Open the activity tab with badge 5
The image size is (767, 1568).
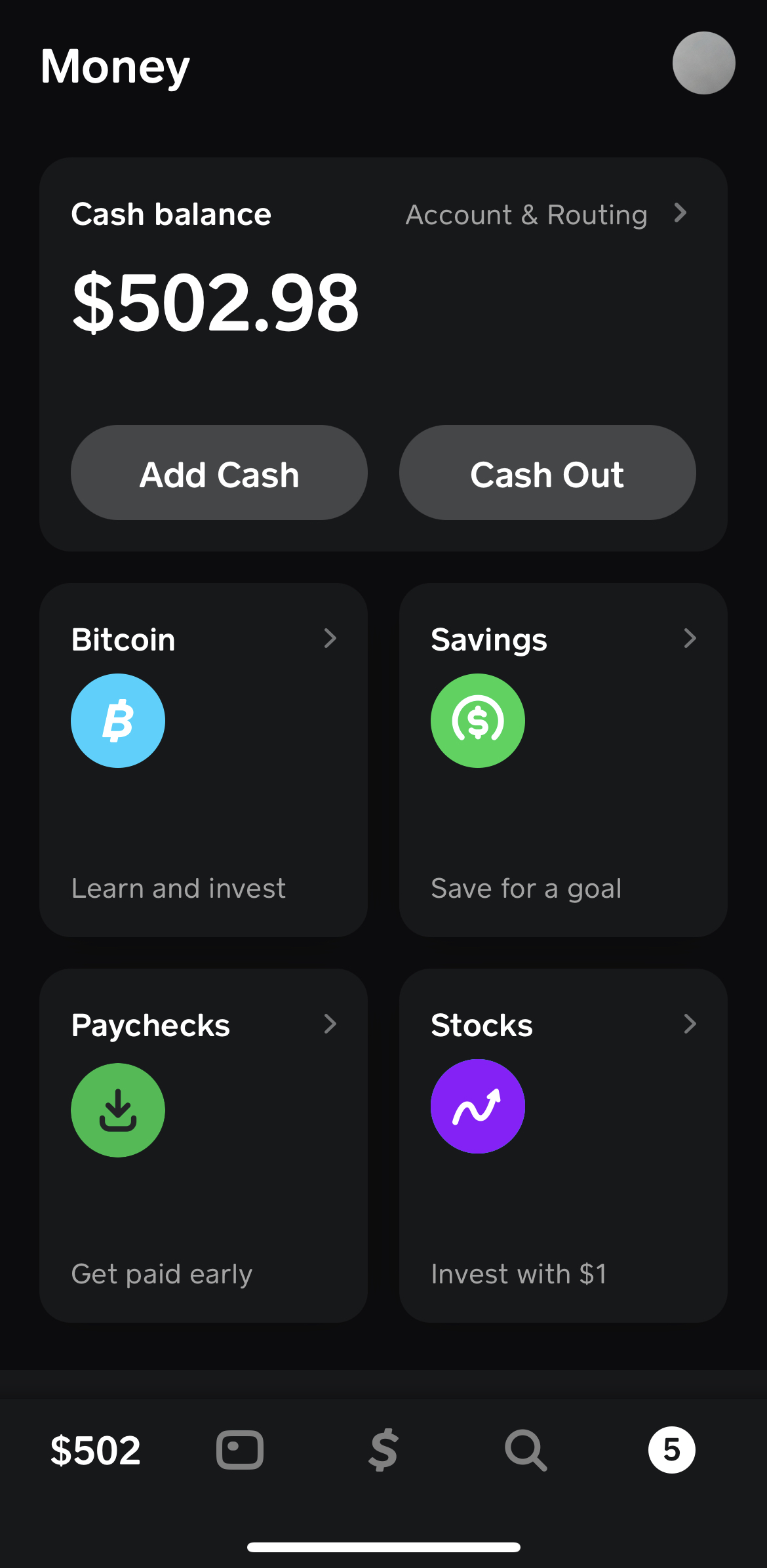point(671,1450)
